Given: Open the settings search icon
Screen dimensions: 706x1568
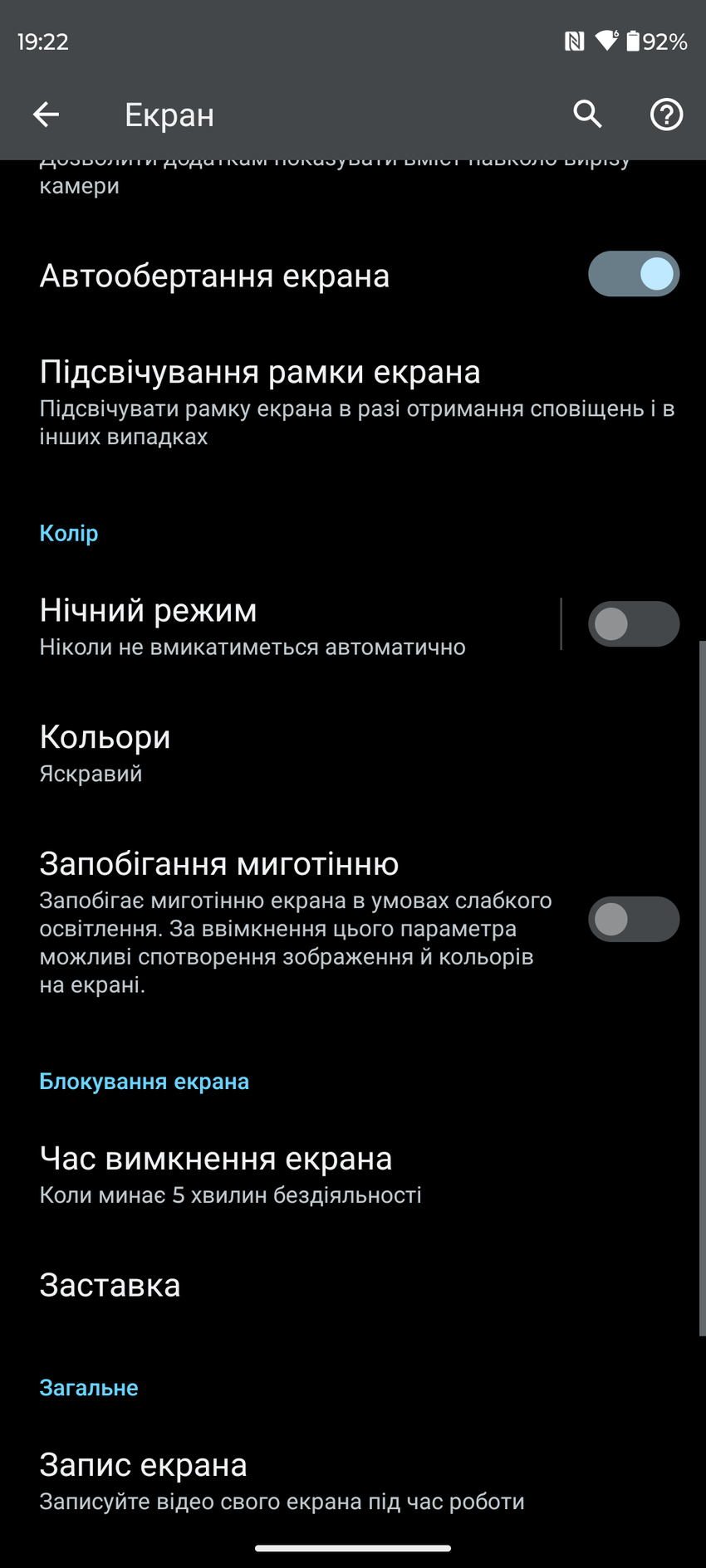Looking at the screenshot, I should [587, 114].
